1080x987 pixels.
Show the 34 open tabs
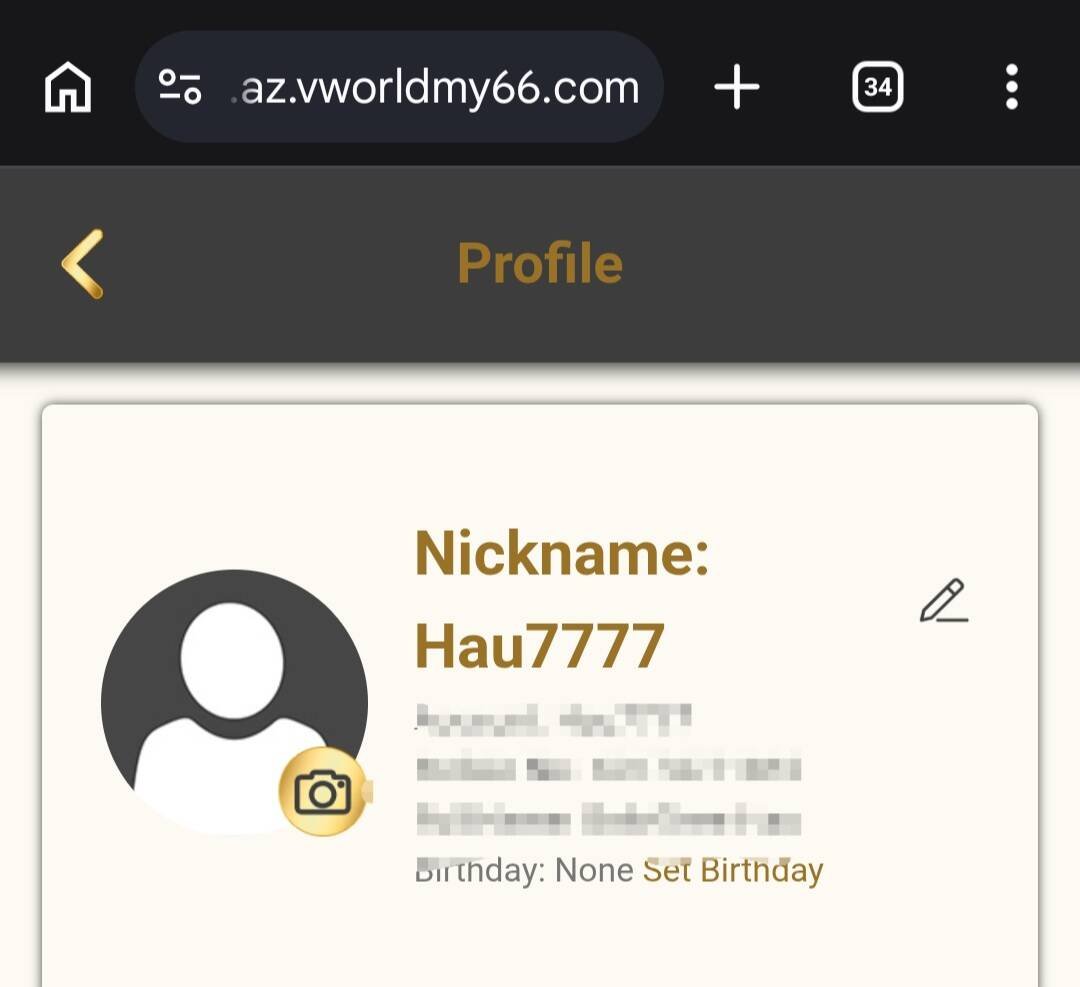(877, 88)
